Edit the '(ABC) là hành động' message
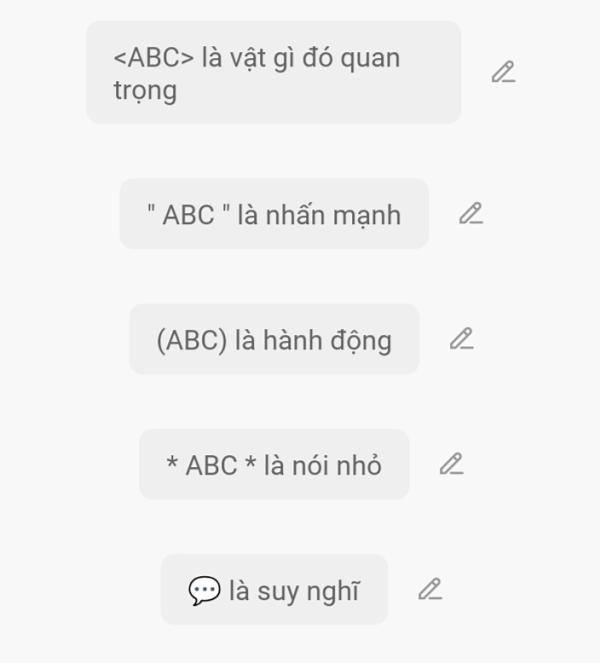The image size is (600, 663). (x=461, y=338)
